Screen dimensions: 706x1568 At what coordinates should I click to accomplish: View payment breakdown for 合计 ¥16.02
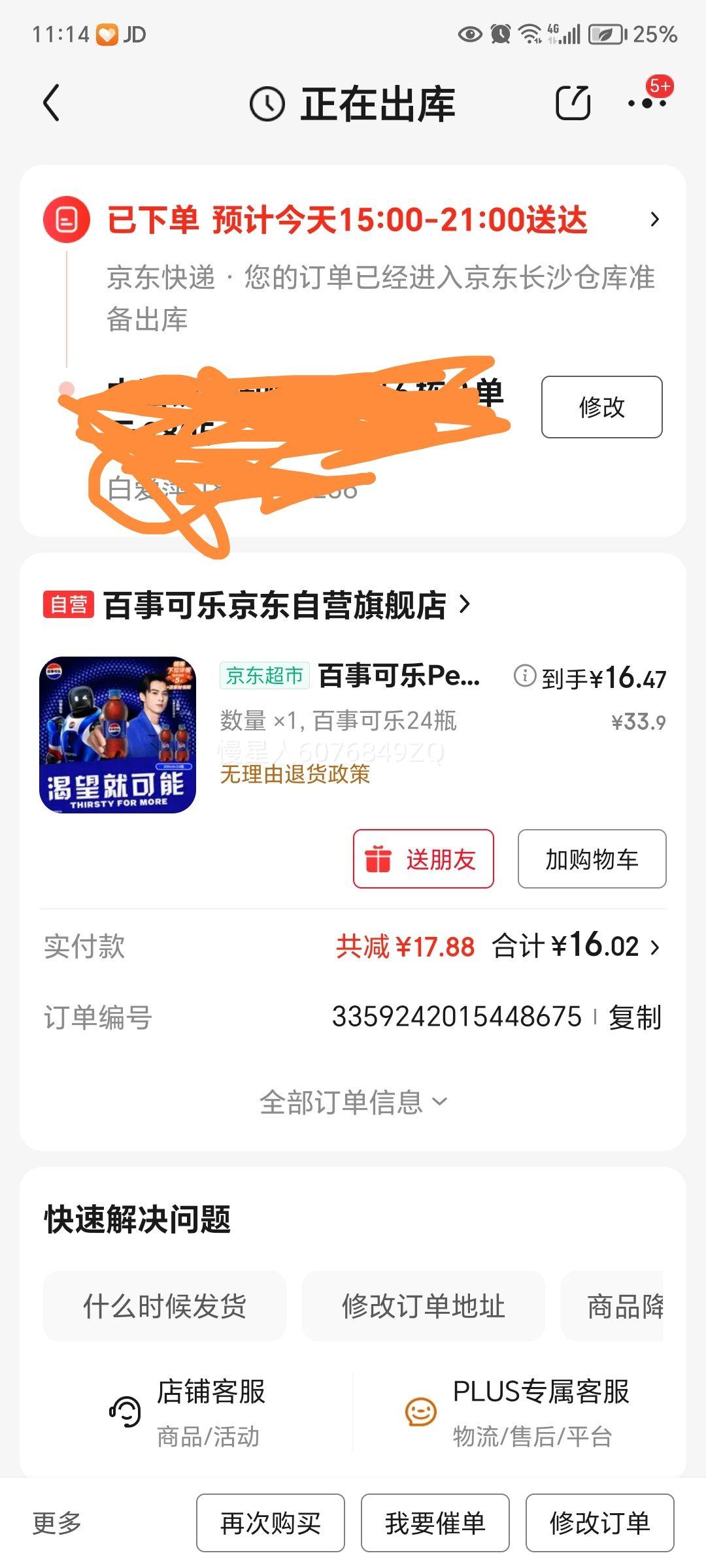(575, 947)
